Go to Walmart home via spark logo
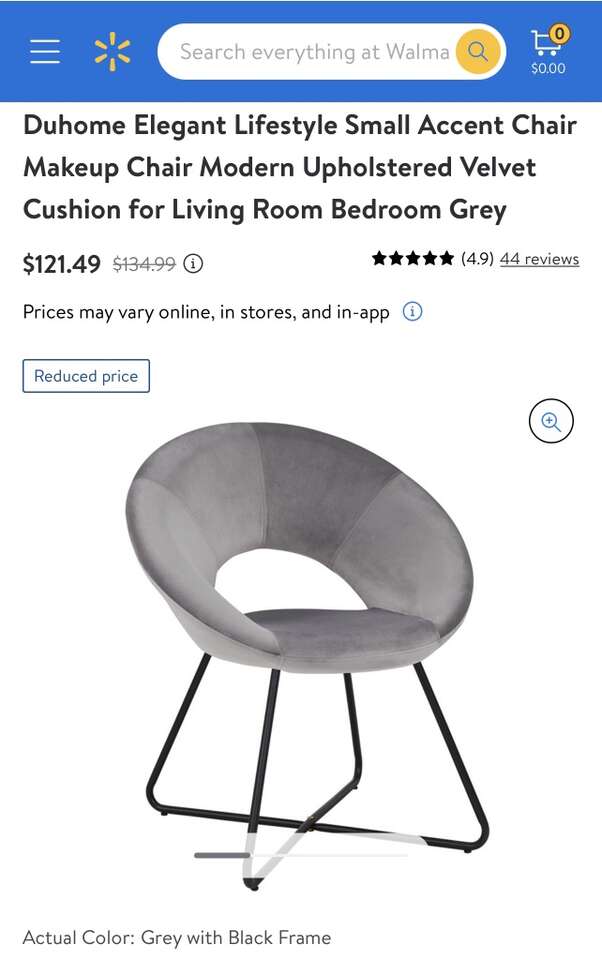The width and height of the screenshot is (602, 960). click(112, 51)
